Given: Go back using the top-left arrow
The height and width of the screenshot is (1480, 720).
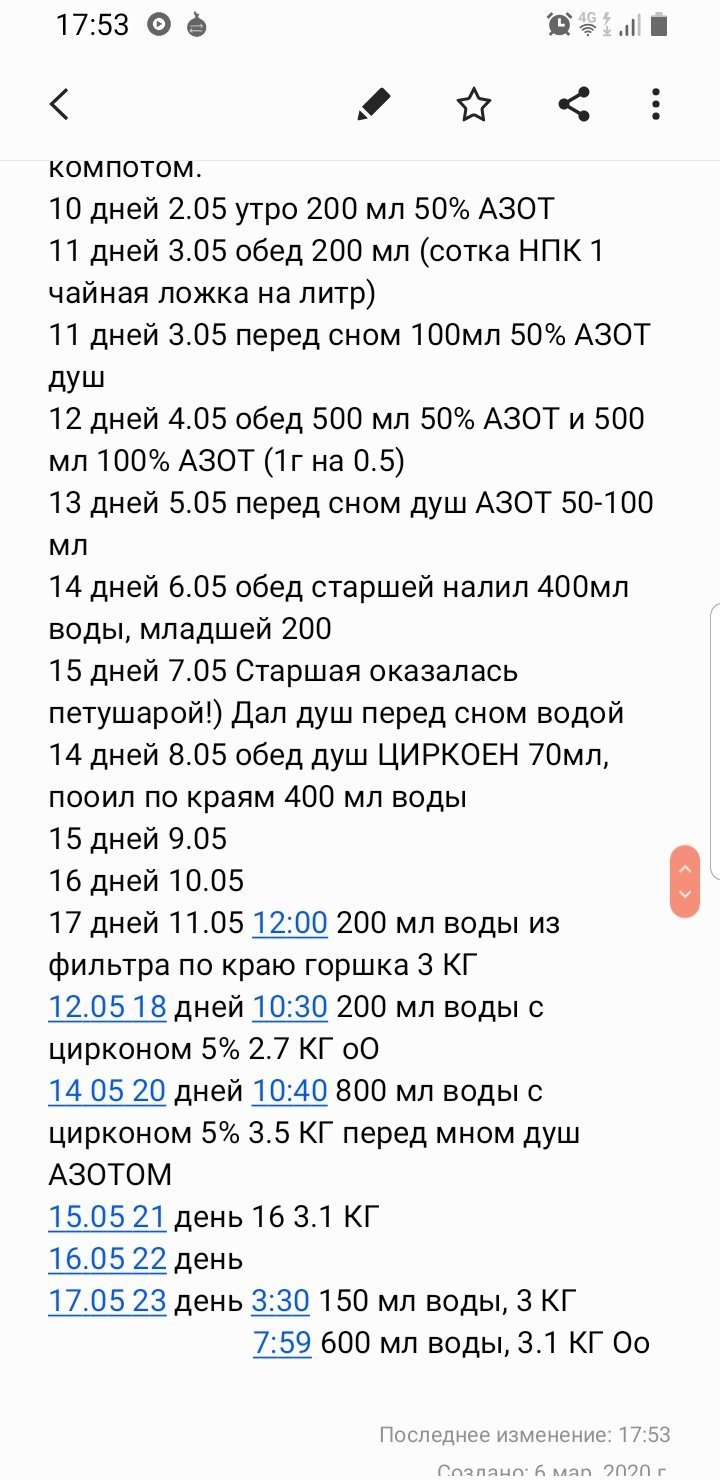Looking at the screenshot, I should tap(60, 104).
